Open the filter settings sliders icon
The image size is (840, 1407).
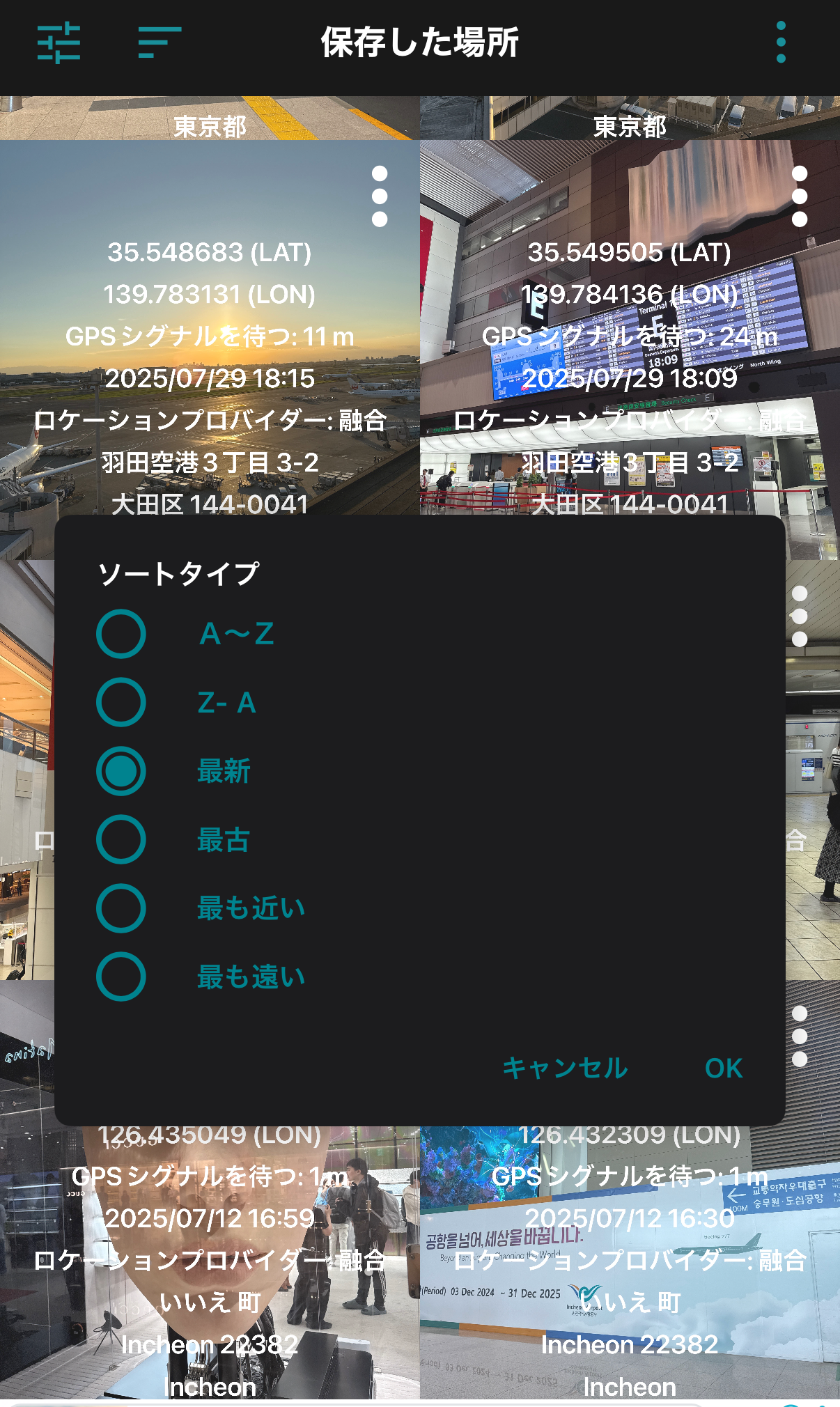59,42
